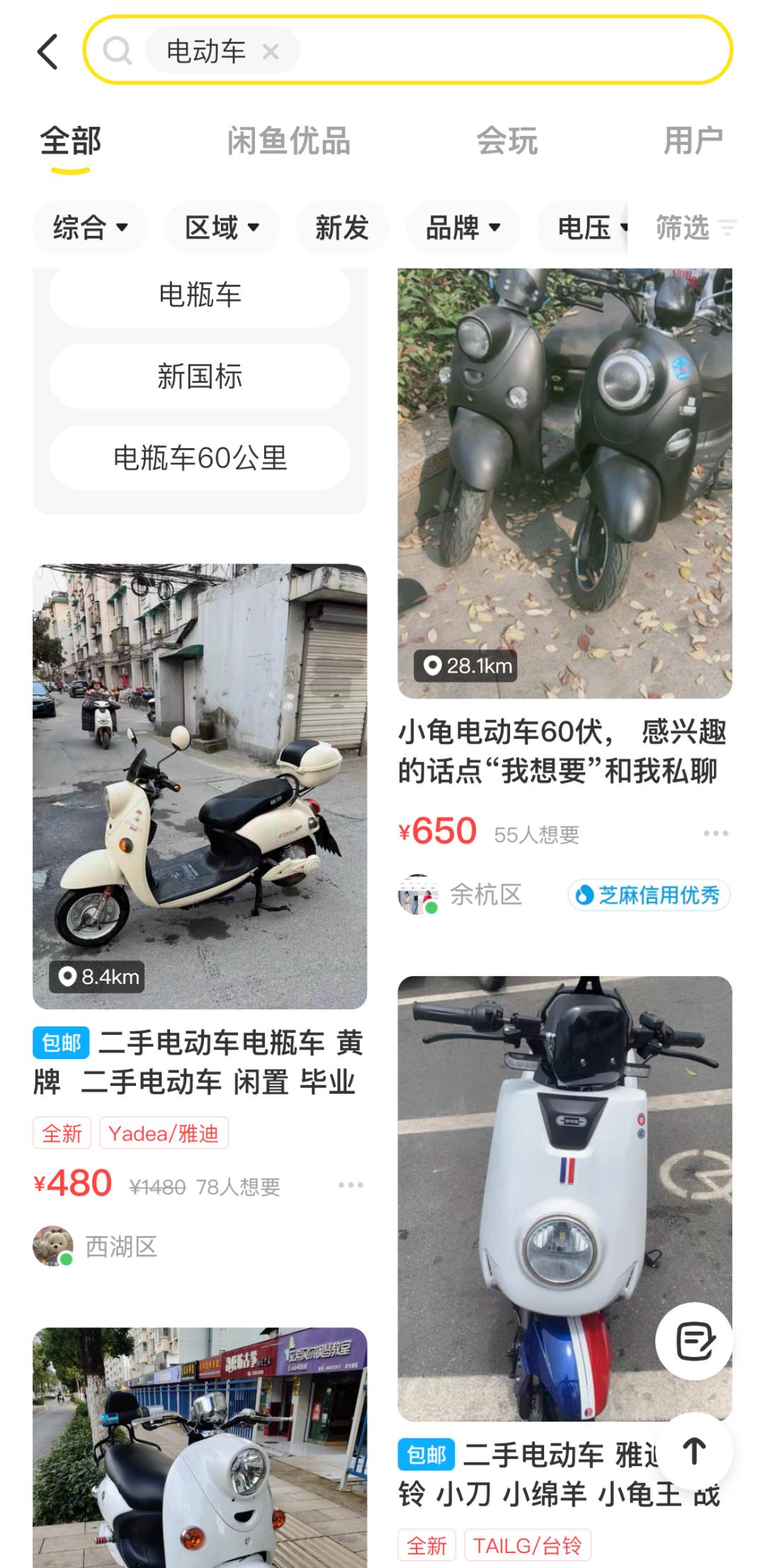This screenshot has width=765, height=1568.
Task: Open the 电压 voltage dropdown
Action: (x=592, y=227)
